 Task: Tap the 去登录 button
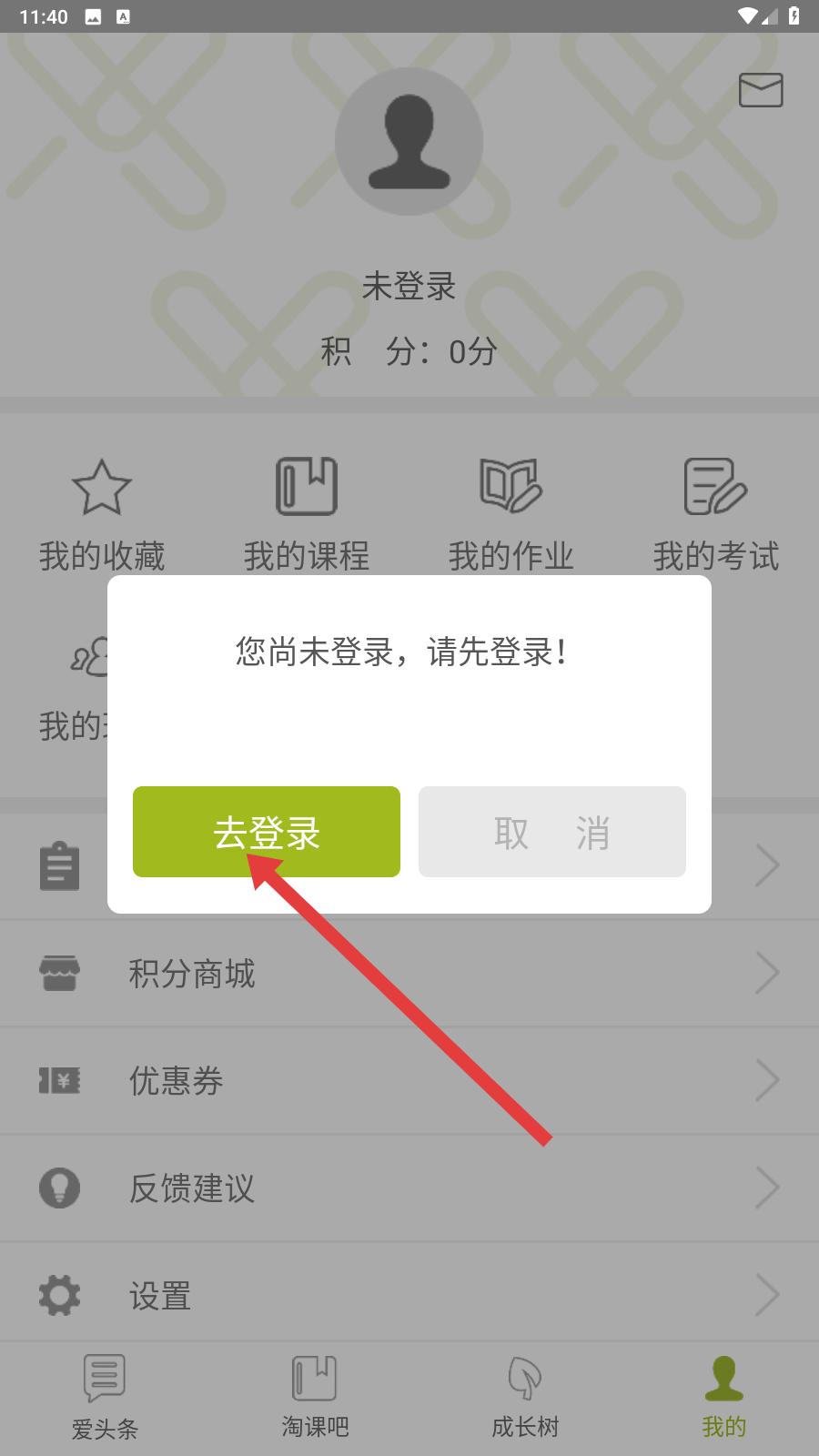pyautogui.click(x=267, y=832)
